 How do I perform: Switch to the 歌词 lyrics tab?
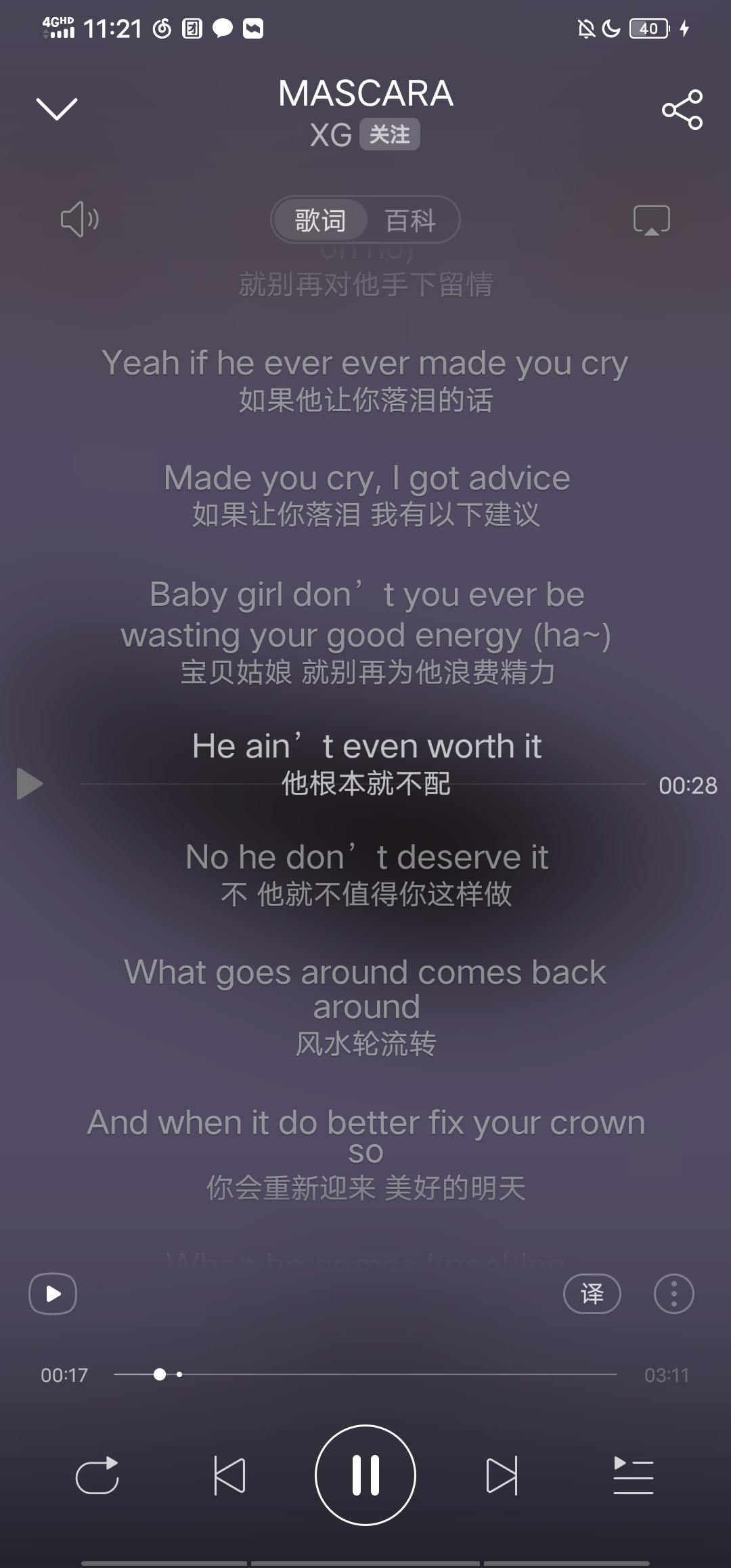pyautogui.click(x=320, y=220)
